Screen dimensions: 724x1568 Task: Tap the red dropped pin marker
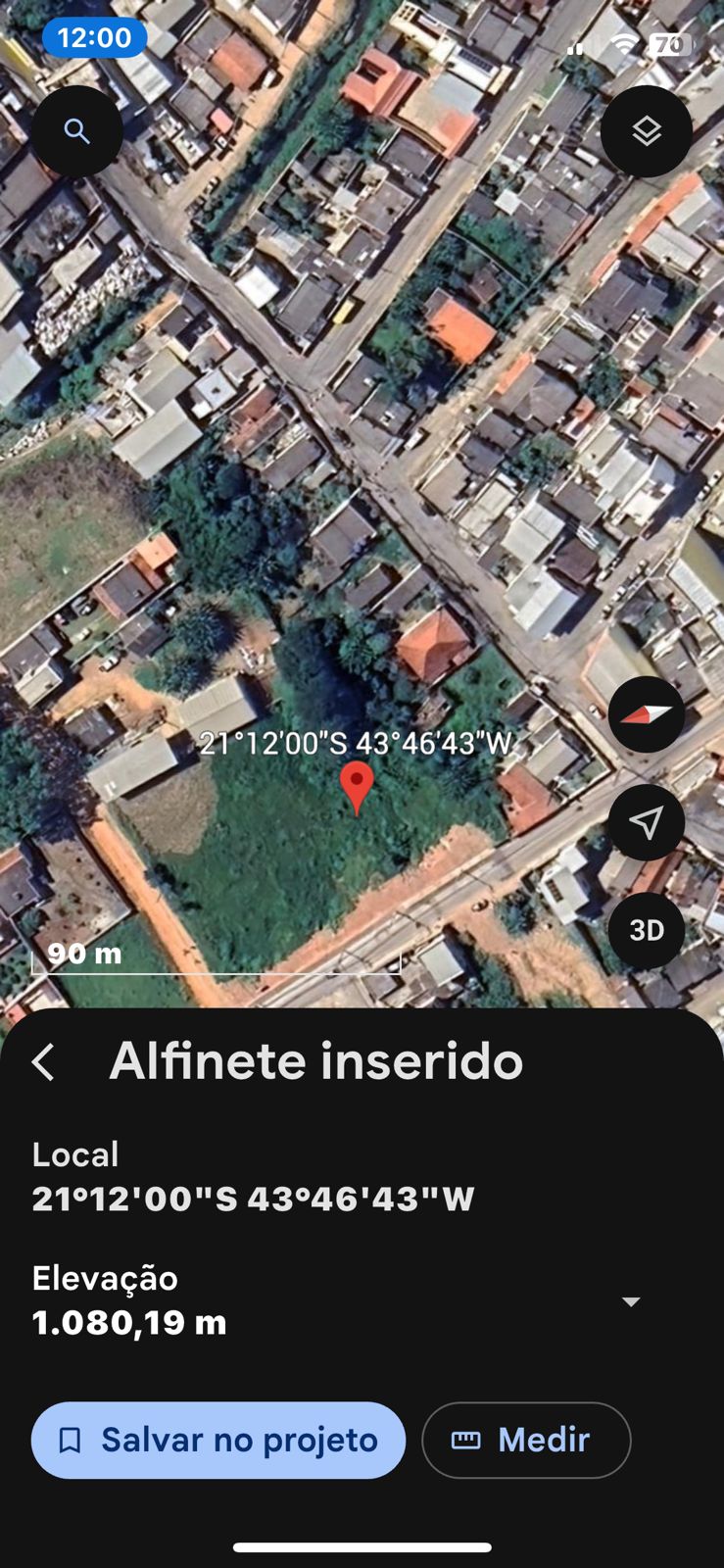[357, 785]
